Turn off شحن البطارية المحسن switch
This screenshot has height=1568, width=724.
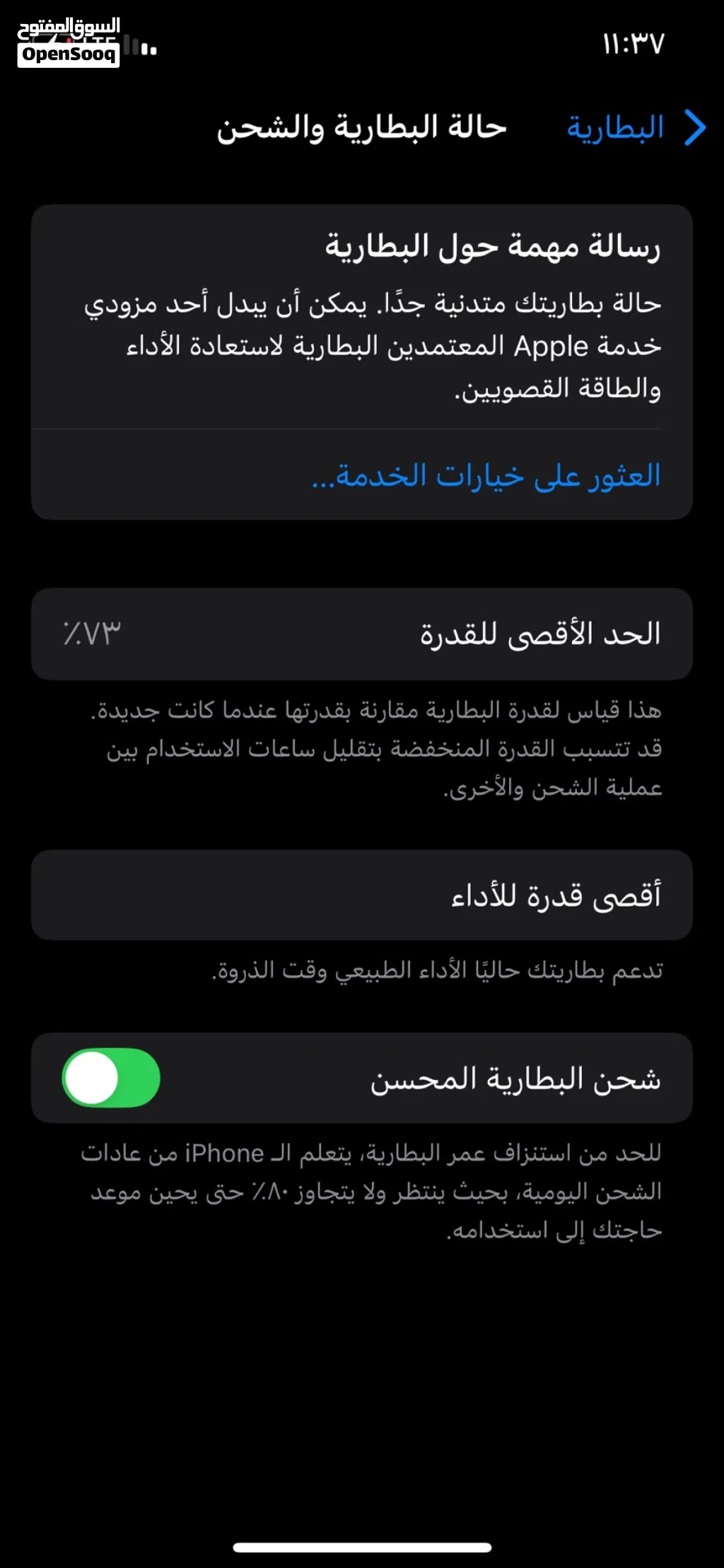tap(111, 1077)
